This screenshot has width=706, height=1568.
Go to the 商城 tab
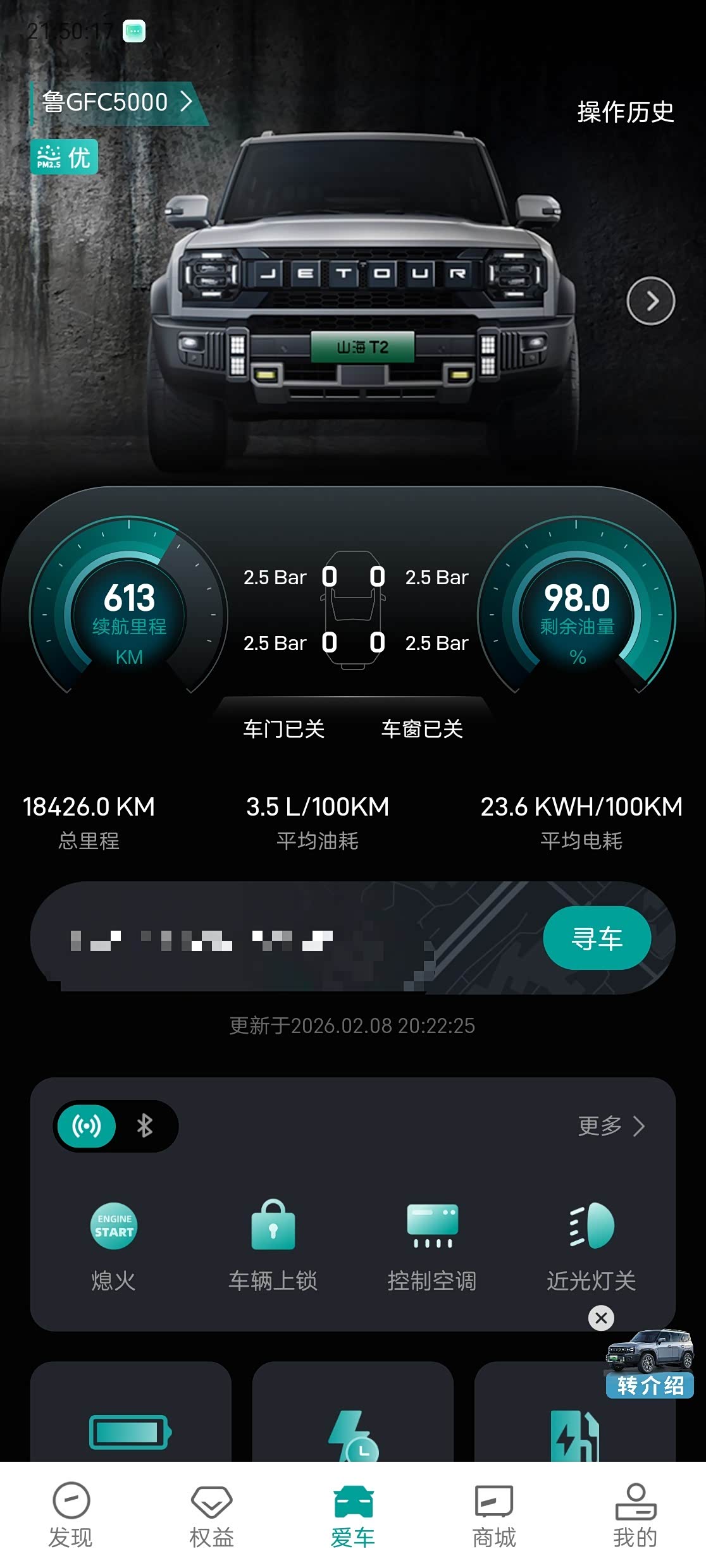coord(494,1515)
